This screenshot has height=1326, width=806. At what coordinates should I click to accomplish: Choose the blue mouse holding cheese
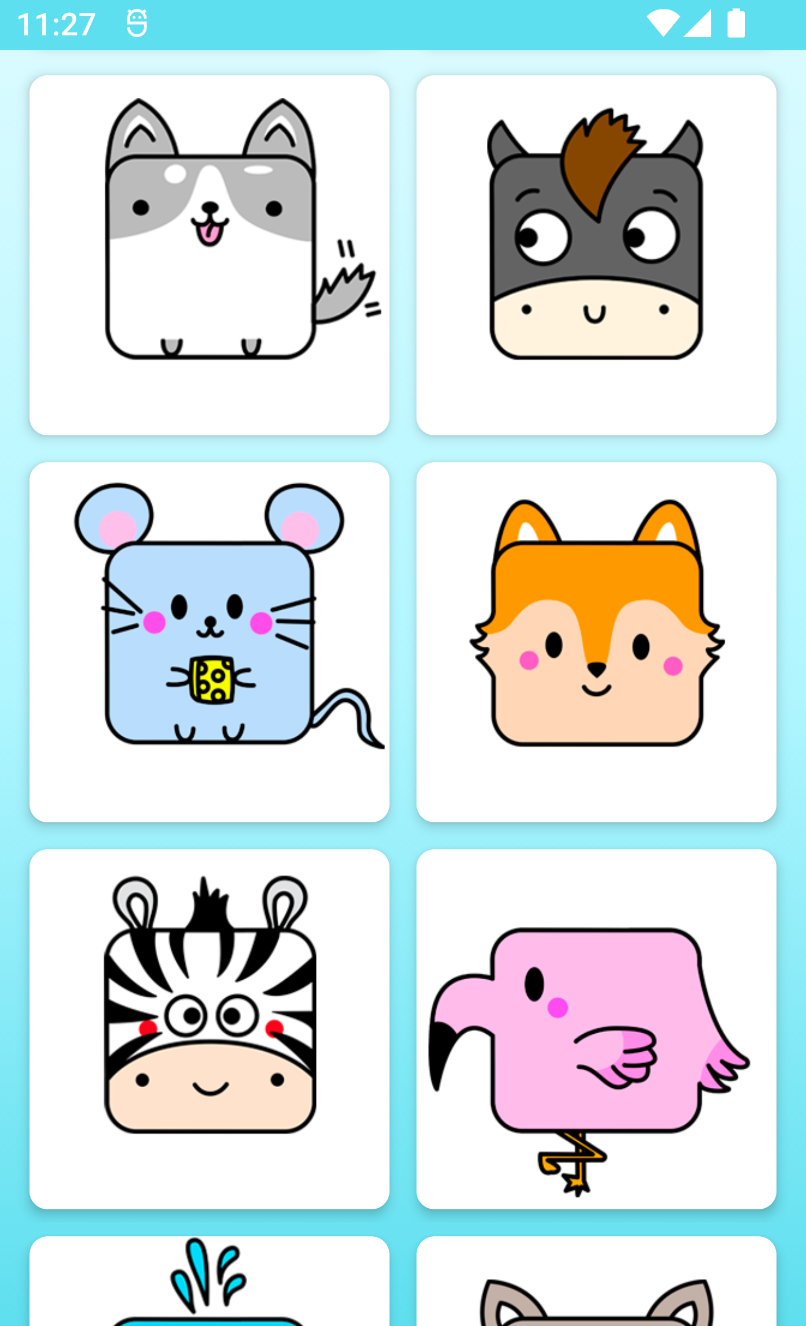[209, 641]
